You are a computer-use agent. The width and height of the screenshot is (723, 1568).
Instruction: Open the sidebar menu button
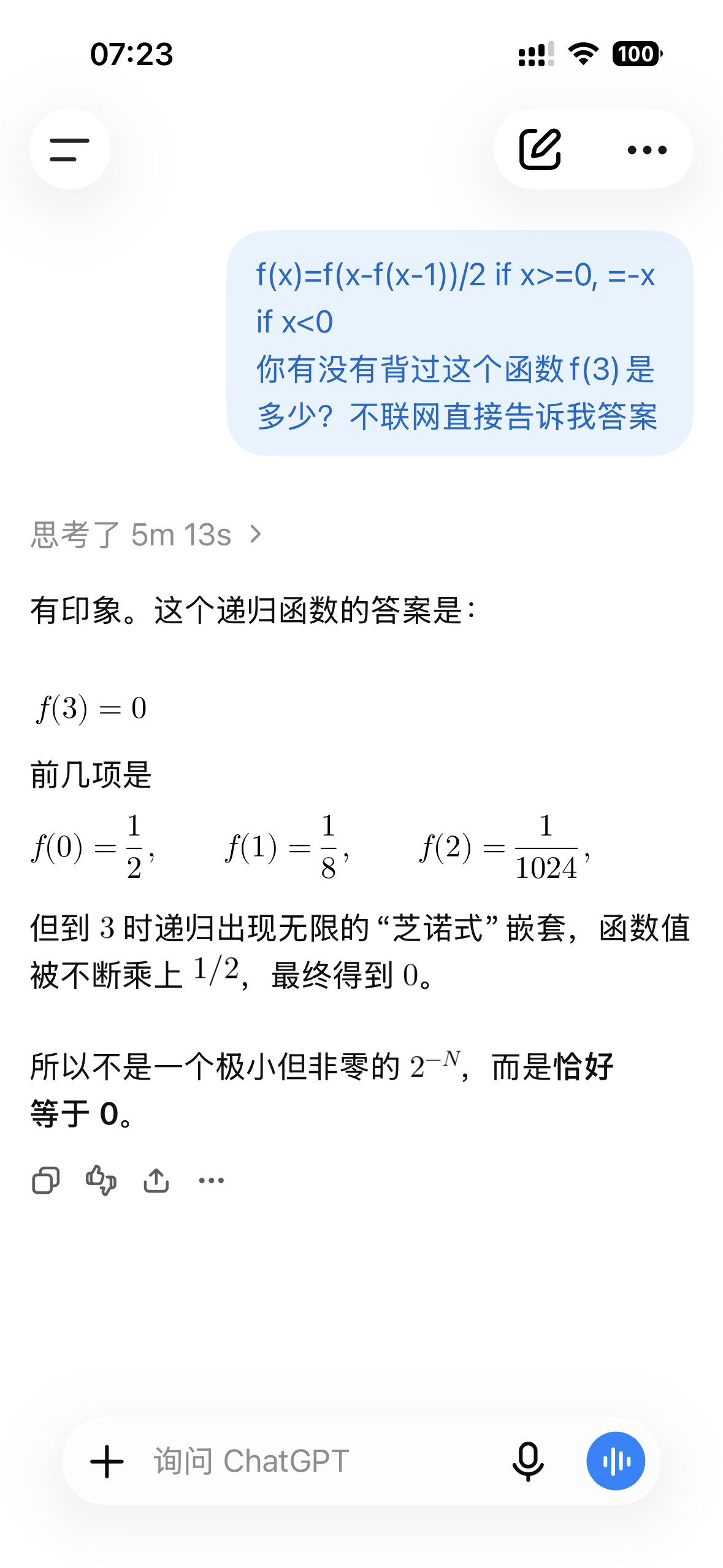coord(70,149)
